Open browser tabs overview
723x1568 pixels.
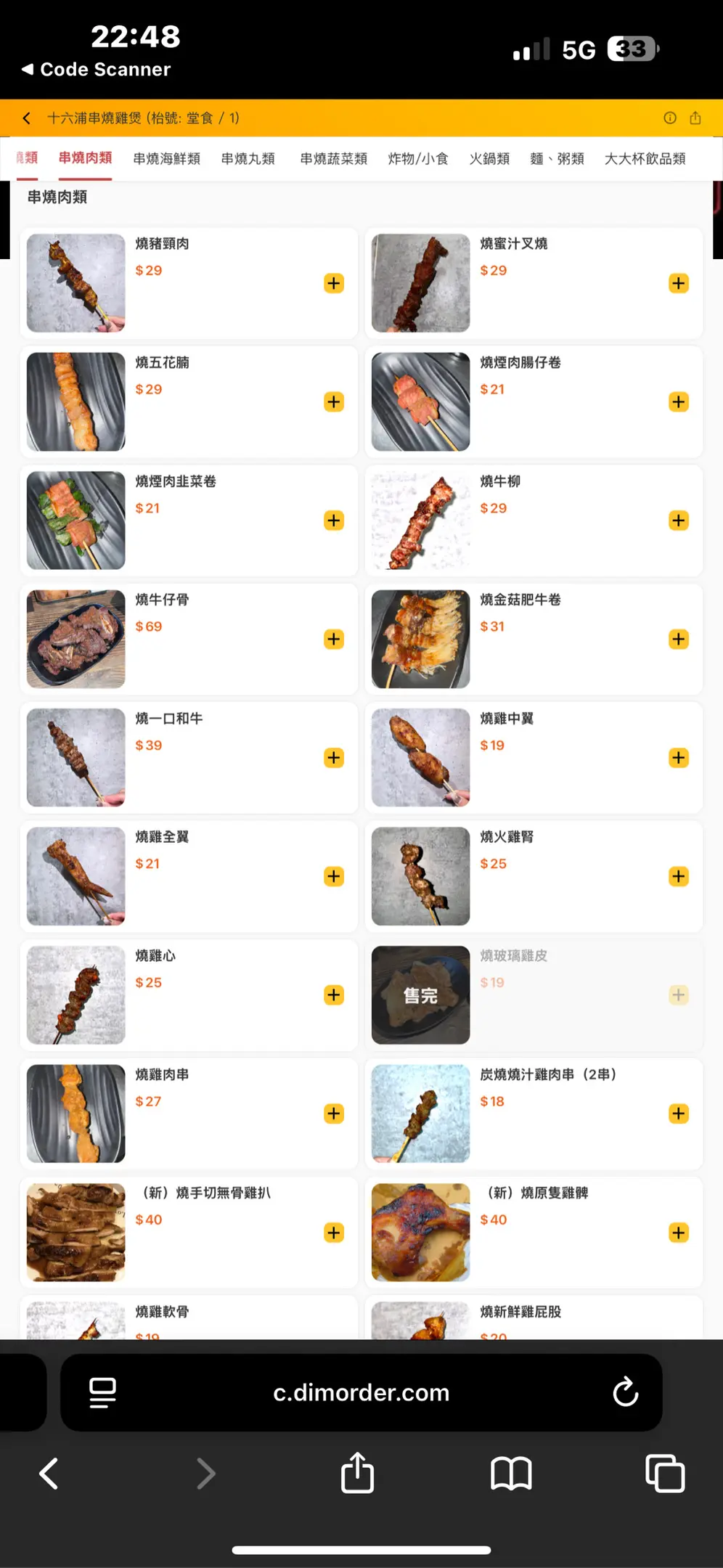(665, 1474)
